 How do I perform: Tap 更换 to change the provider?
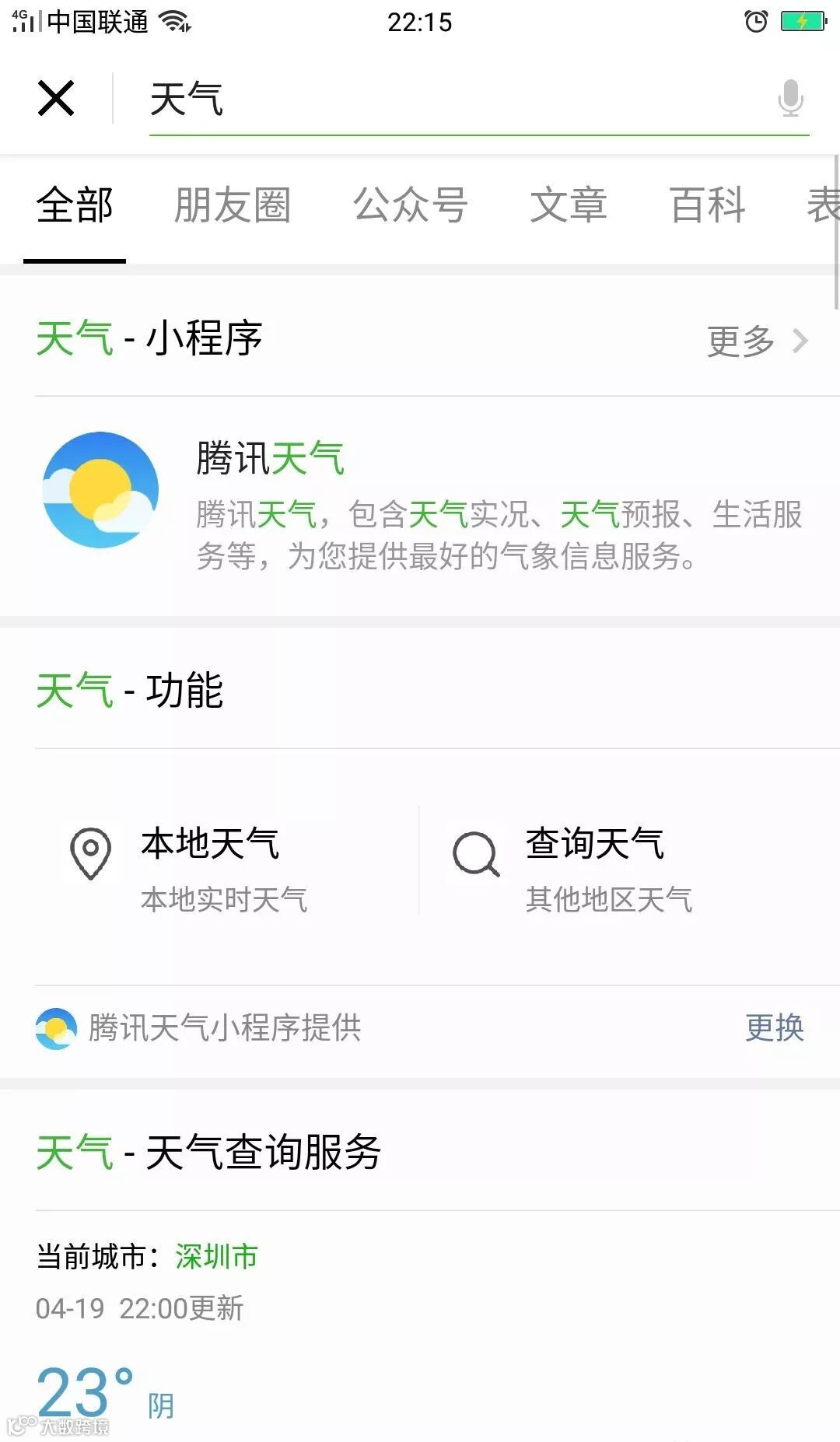click(774, 1027)
